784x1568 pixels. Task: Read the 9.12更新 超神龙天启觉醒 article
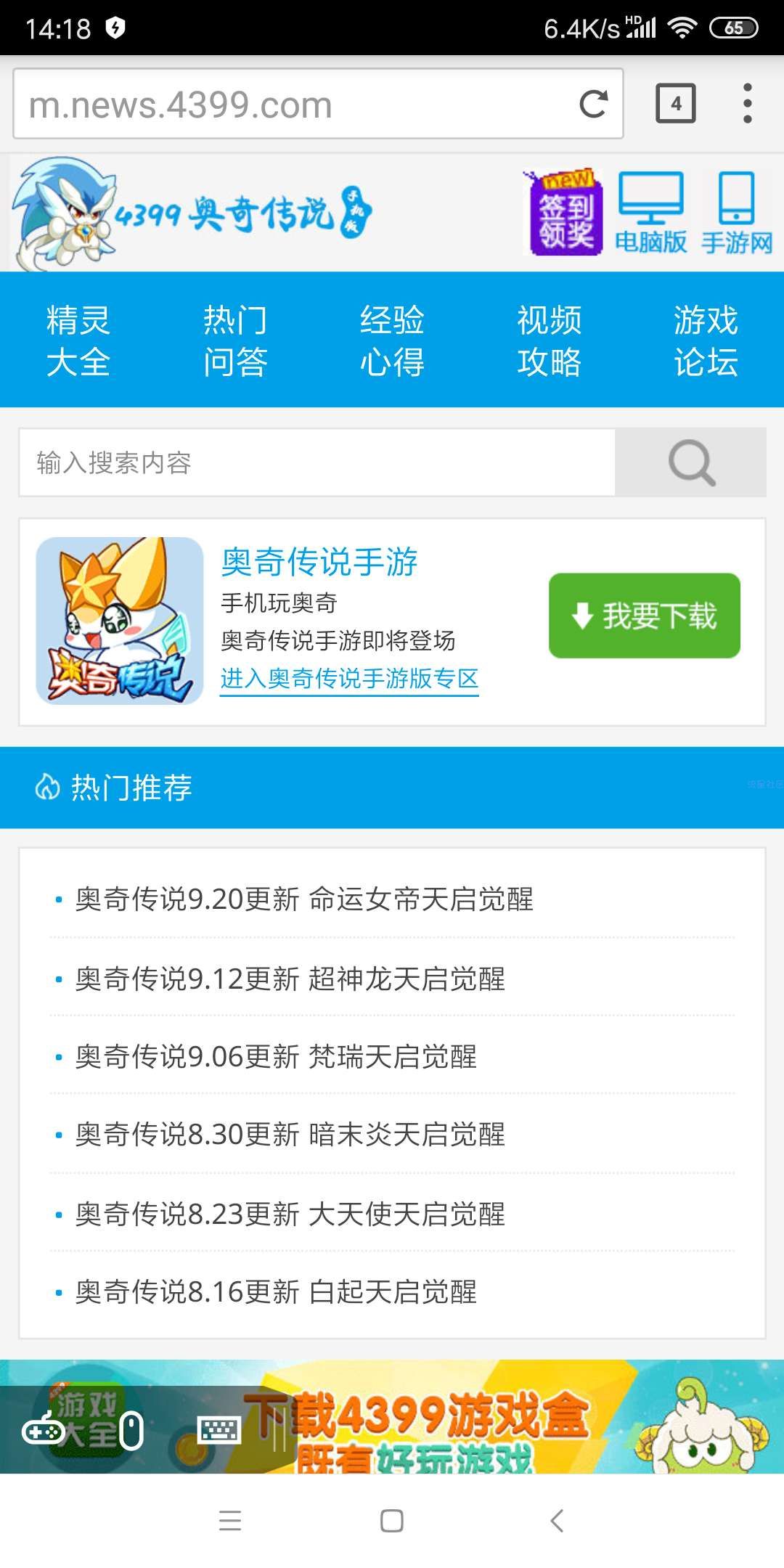290,979
